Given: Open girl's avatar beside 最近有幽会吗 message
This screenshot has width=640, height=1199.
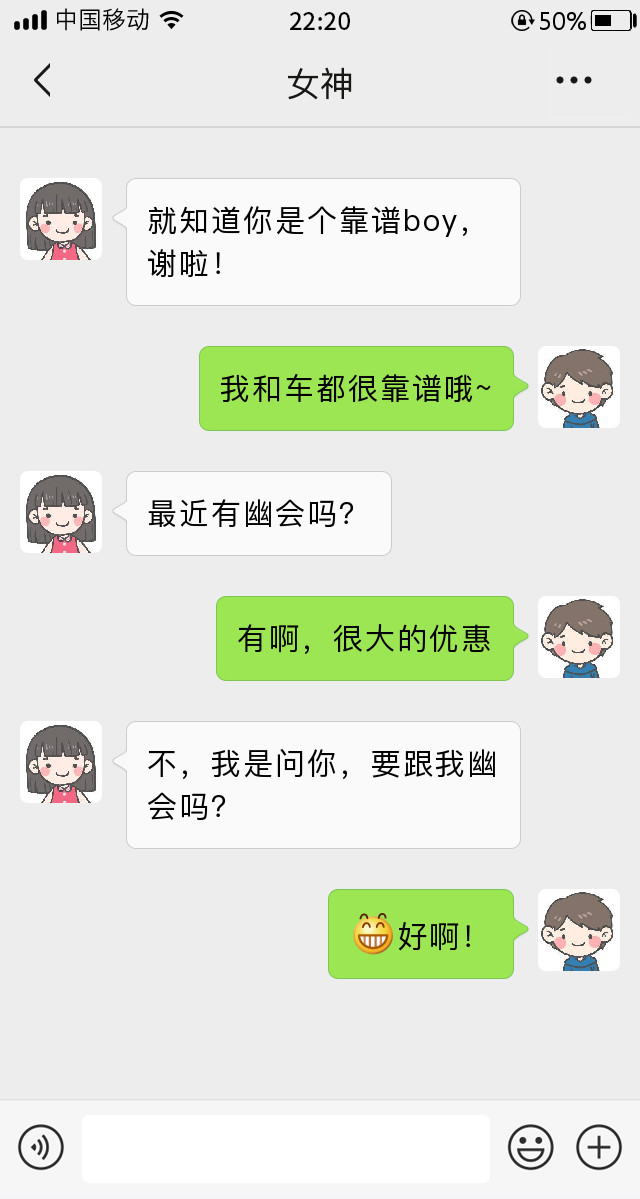Looking at the screenshot, I should click(x=61, y=512).
